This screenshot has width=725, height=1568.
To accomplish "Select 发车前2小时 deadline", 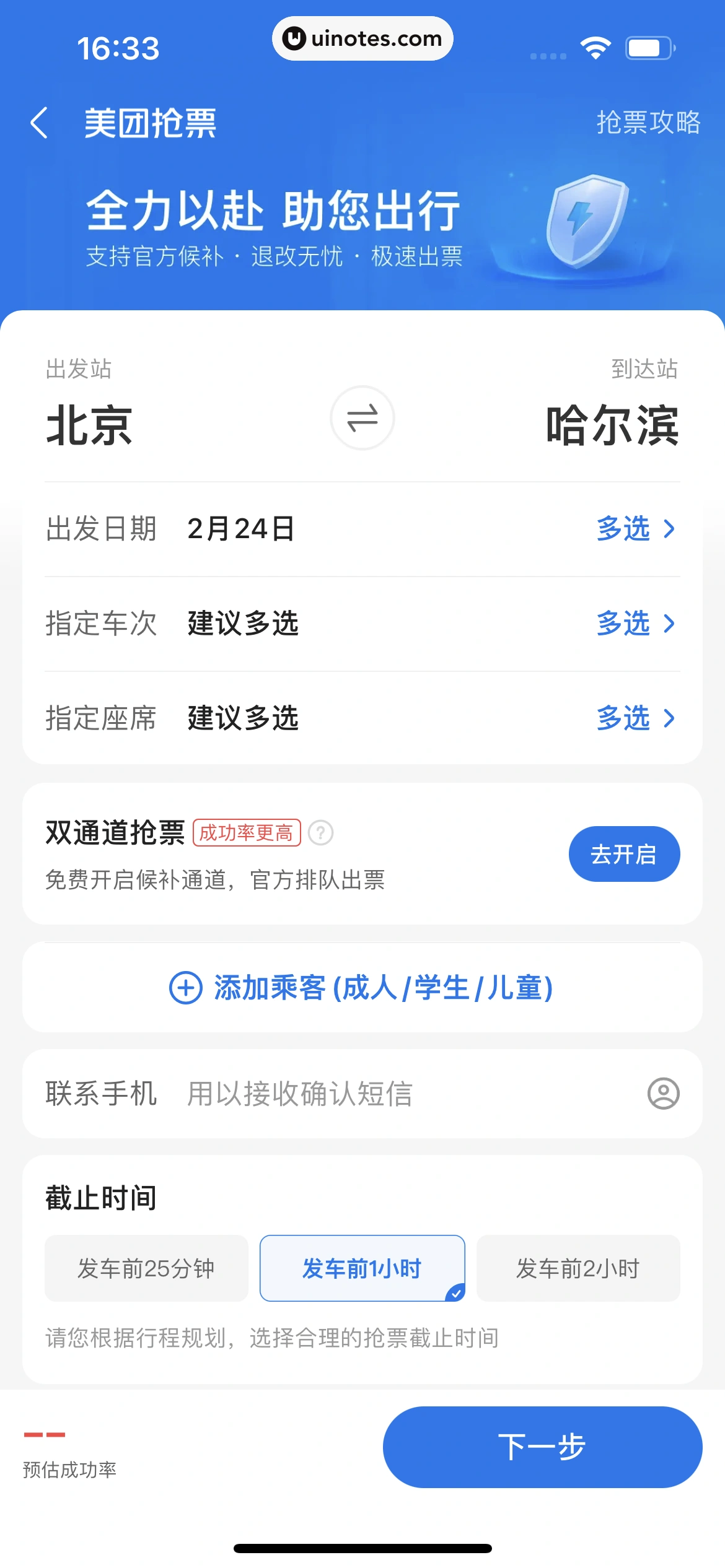I will (578, 1268).
